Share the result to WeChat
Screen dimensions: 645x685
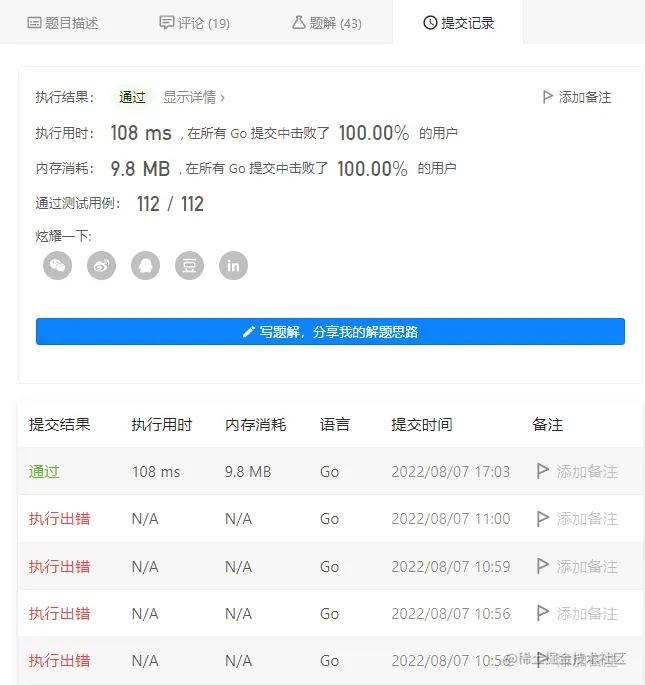[x=58, y=265]
